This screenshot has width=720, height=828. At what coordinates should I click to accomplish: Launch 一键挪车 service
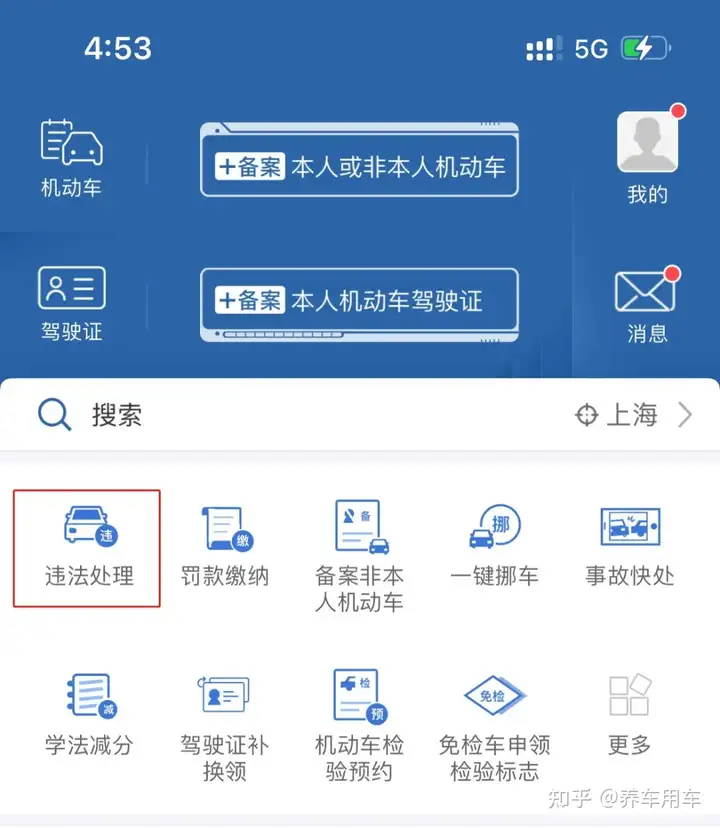point(494,547)
